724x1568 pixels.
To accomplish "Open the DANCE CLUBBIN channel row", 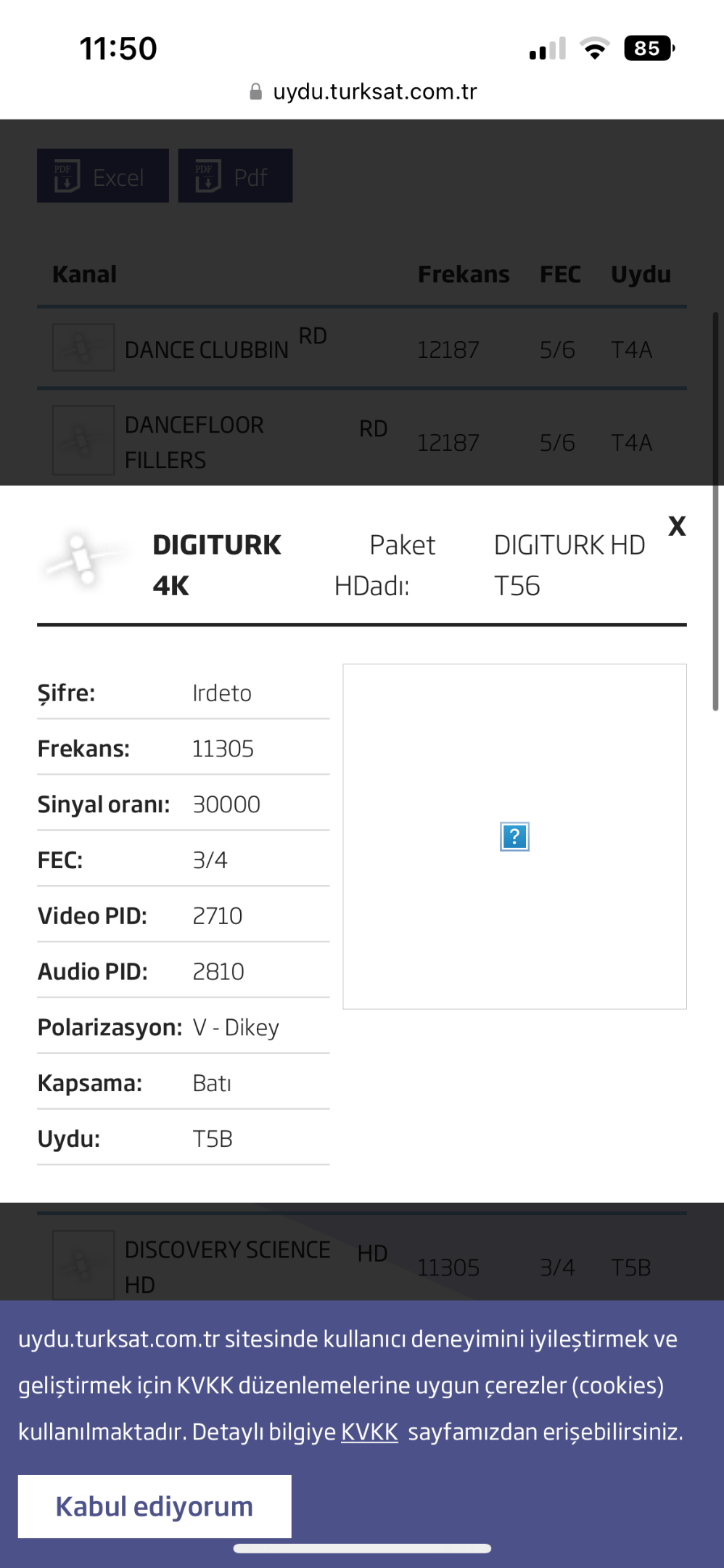I will (362, 348).
